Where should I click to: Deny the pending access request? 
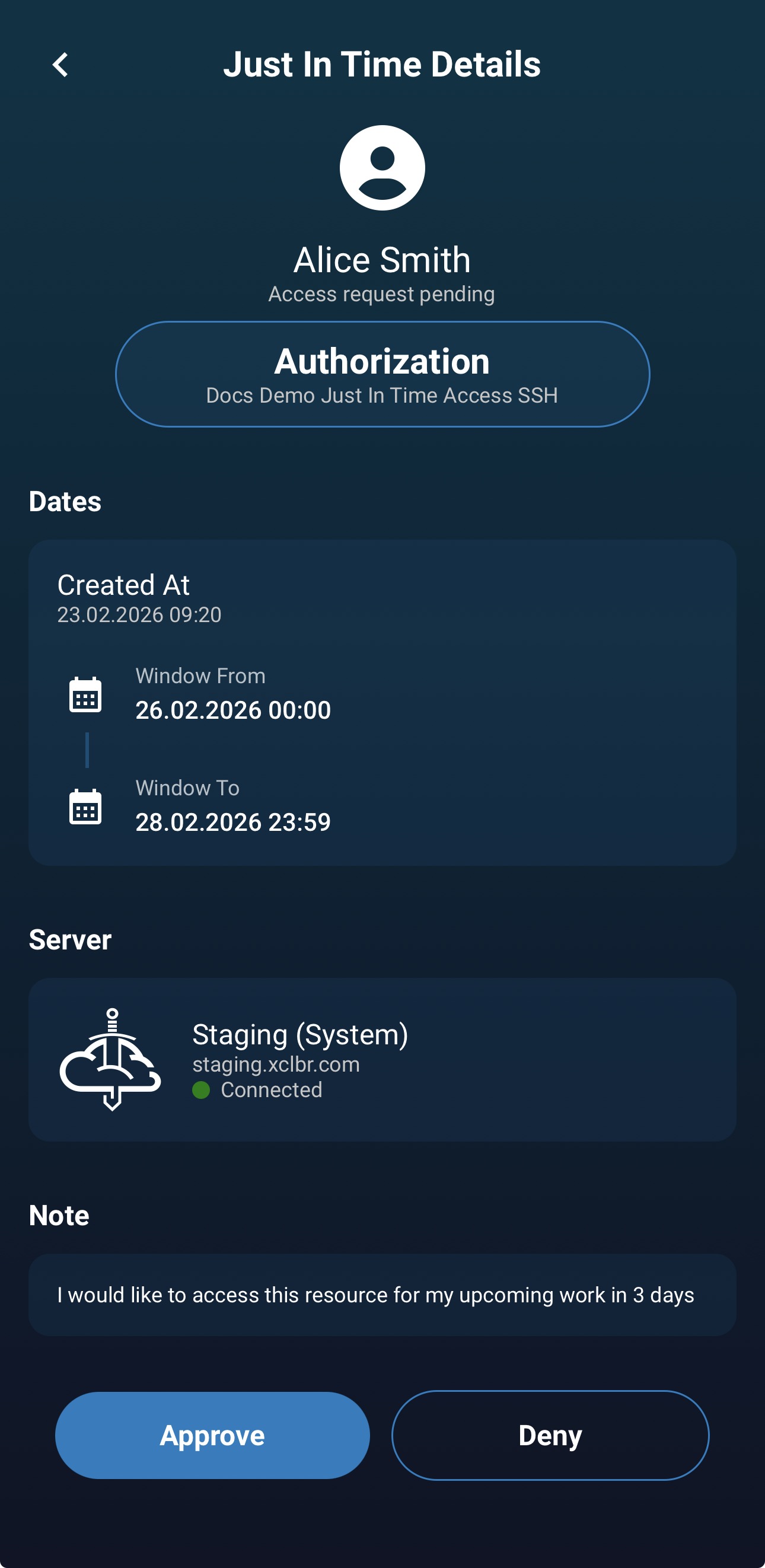pyautogui.click(x=550, y=1435)
